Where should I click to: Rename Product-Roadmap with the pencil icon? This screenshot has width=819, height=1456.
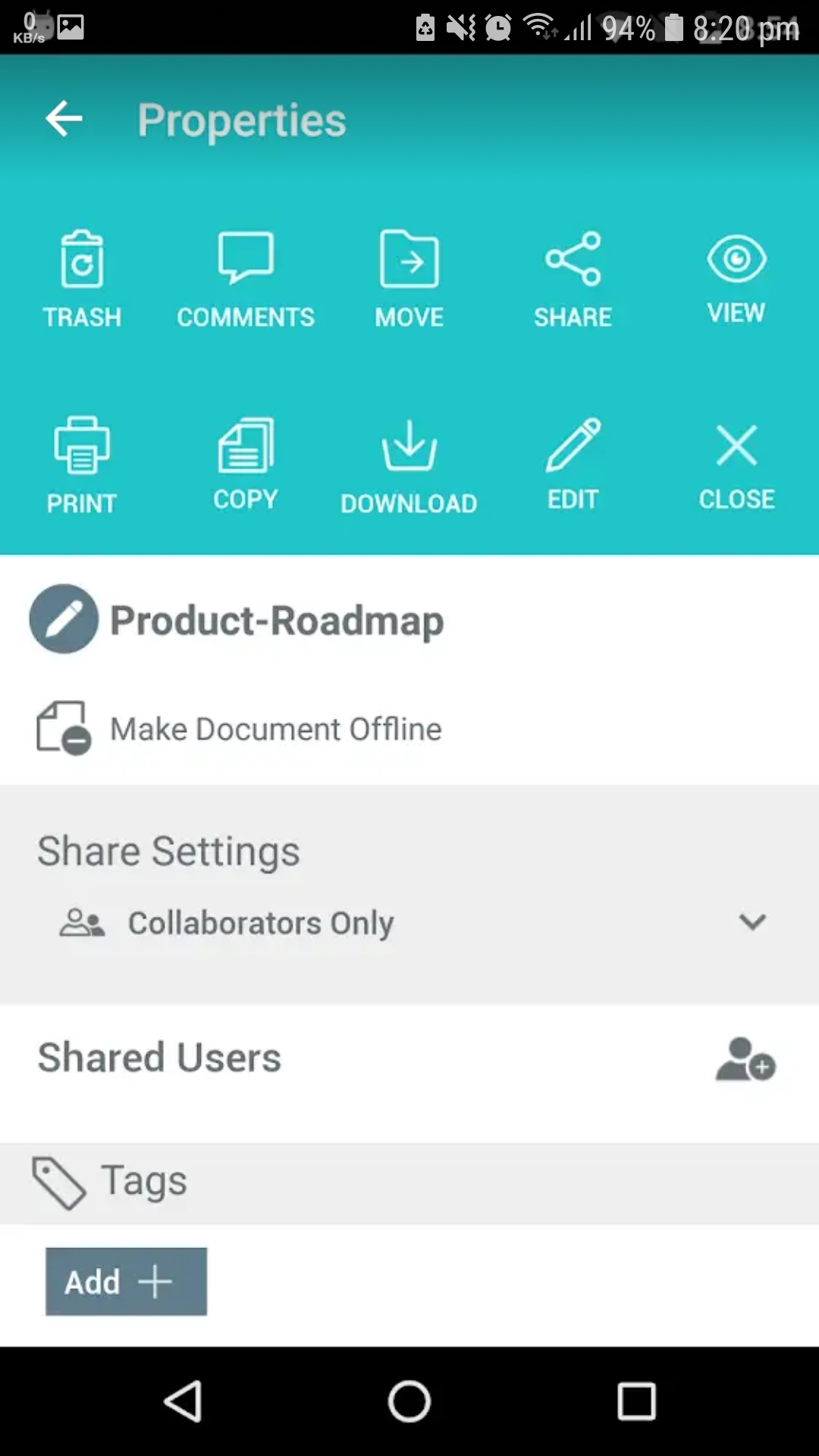pyautogui.click(x=64, y=619)
